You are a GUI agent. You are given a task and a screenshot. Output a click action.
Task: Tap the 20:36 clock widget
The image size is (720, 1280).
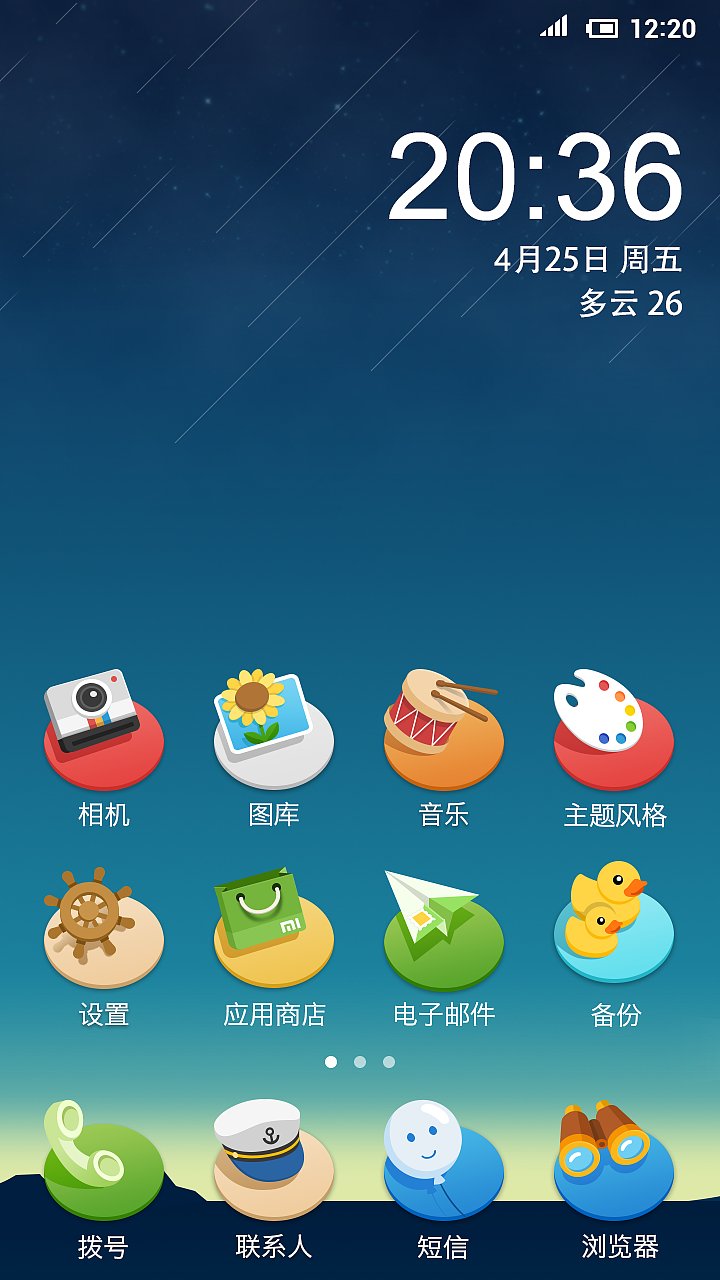pos(536,177)
